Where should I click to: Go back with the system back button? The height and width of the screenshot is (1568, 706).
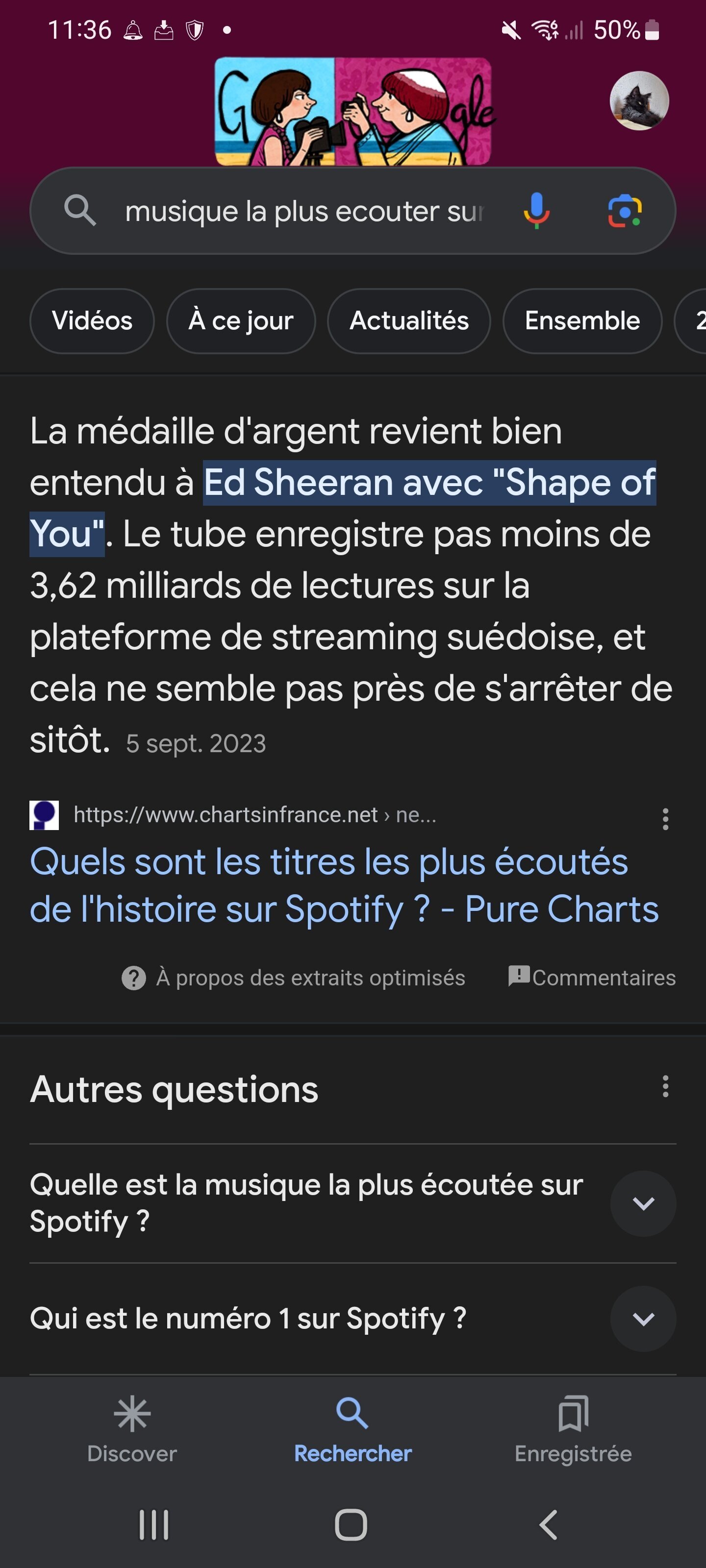(548, 1525)
